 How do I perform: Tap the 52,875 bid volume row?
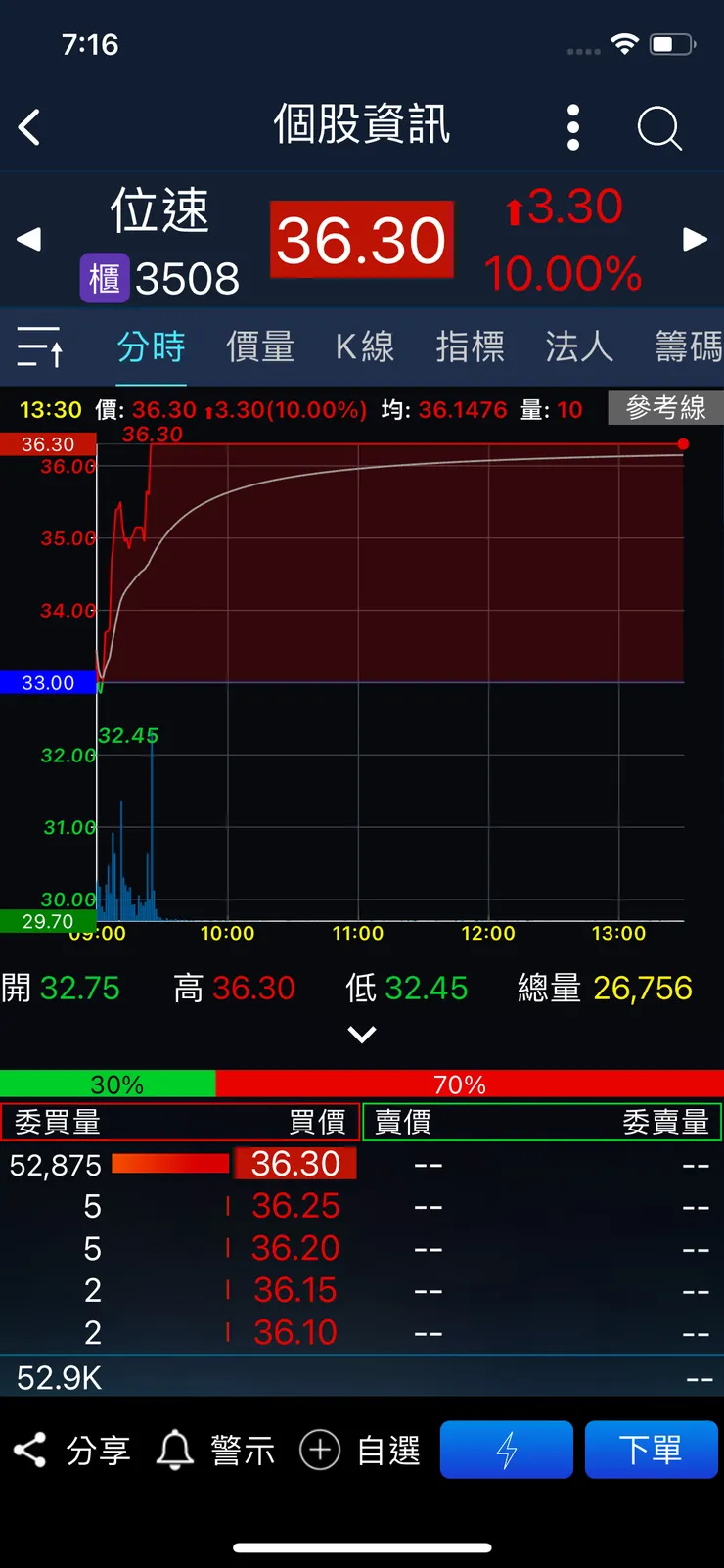pos(54,1164)
